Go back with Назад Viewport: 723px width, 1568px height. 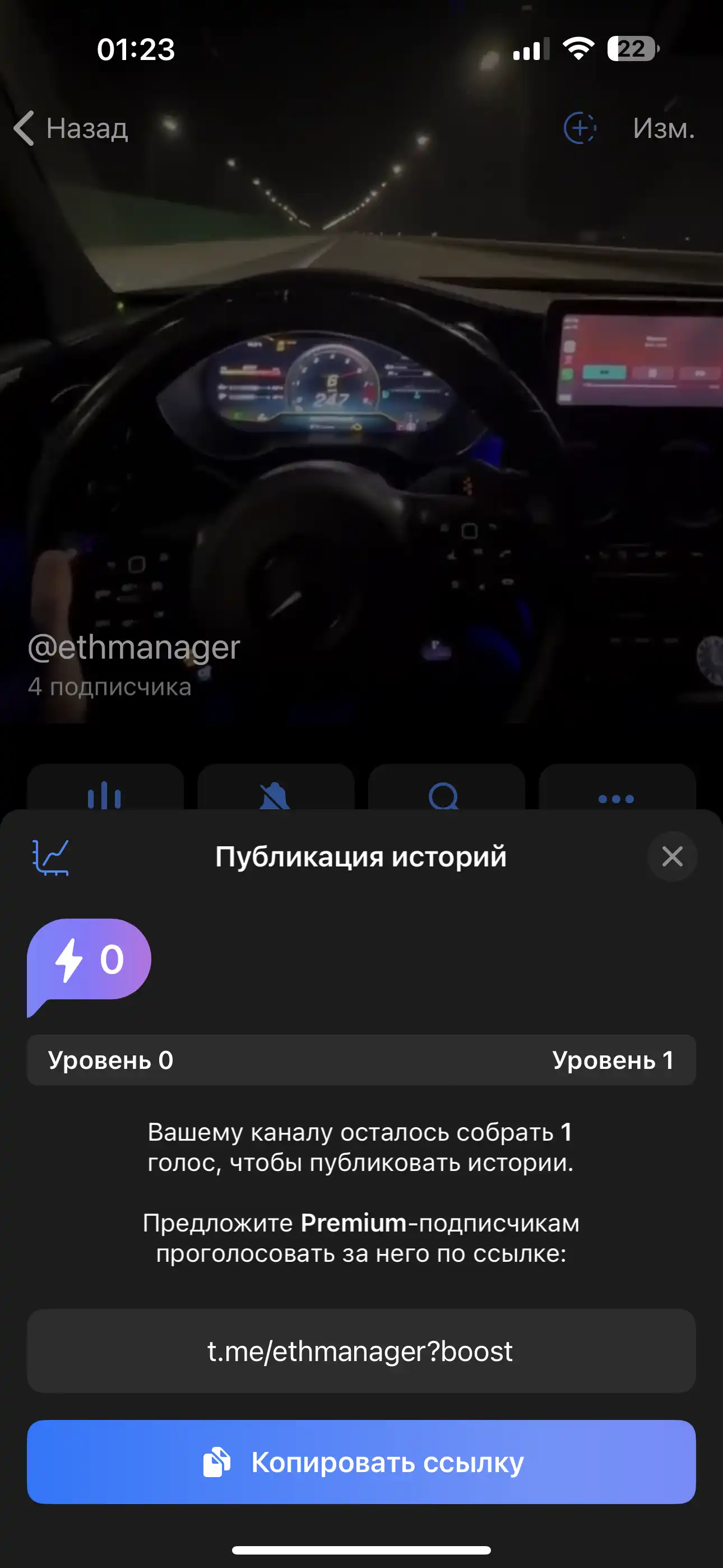71,128
